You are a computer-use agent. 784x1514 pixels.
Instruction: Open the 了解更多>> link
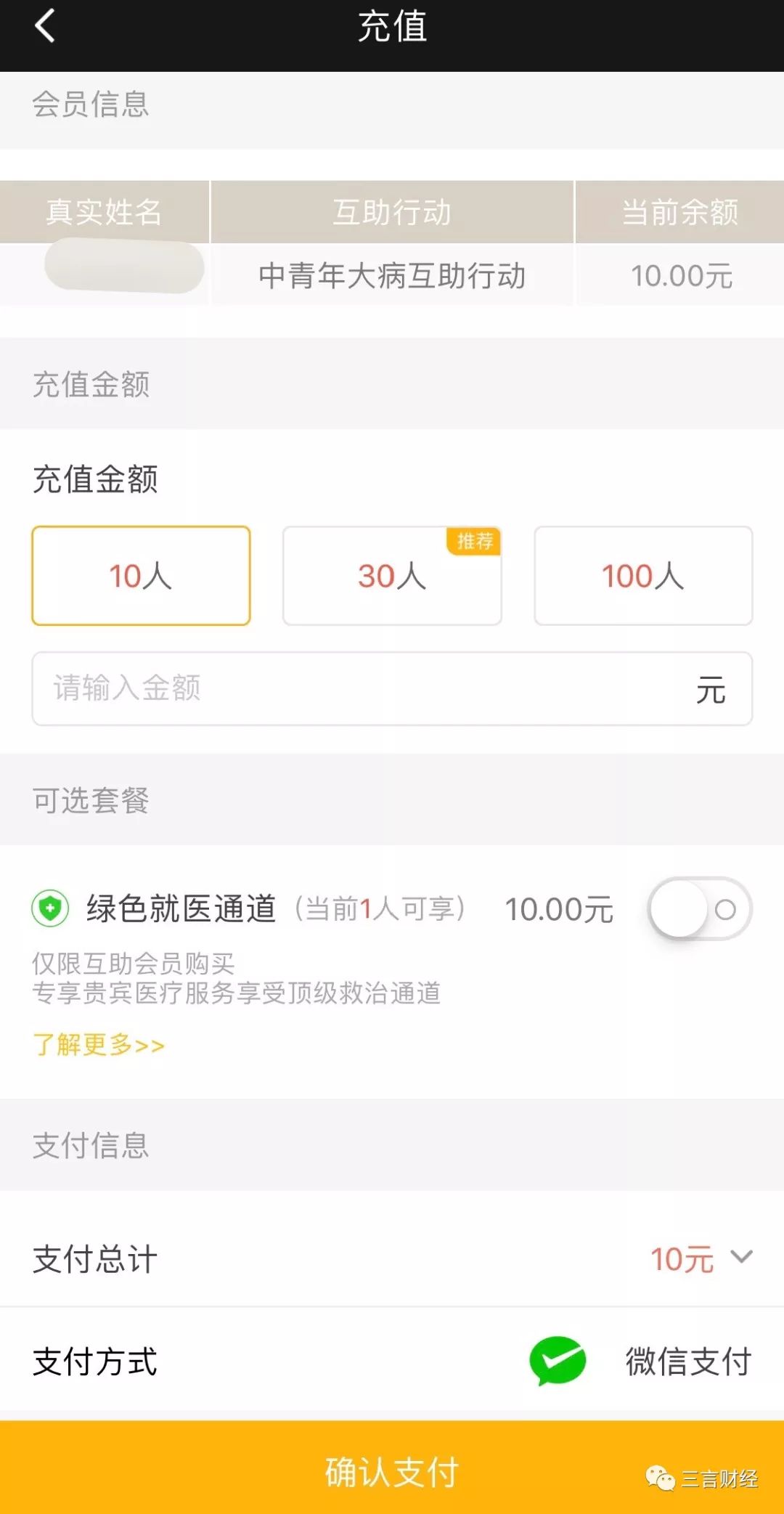(x=99, y=1044)
